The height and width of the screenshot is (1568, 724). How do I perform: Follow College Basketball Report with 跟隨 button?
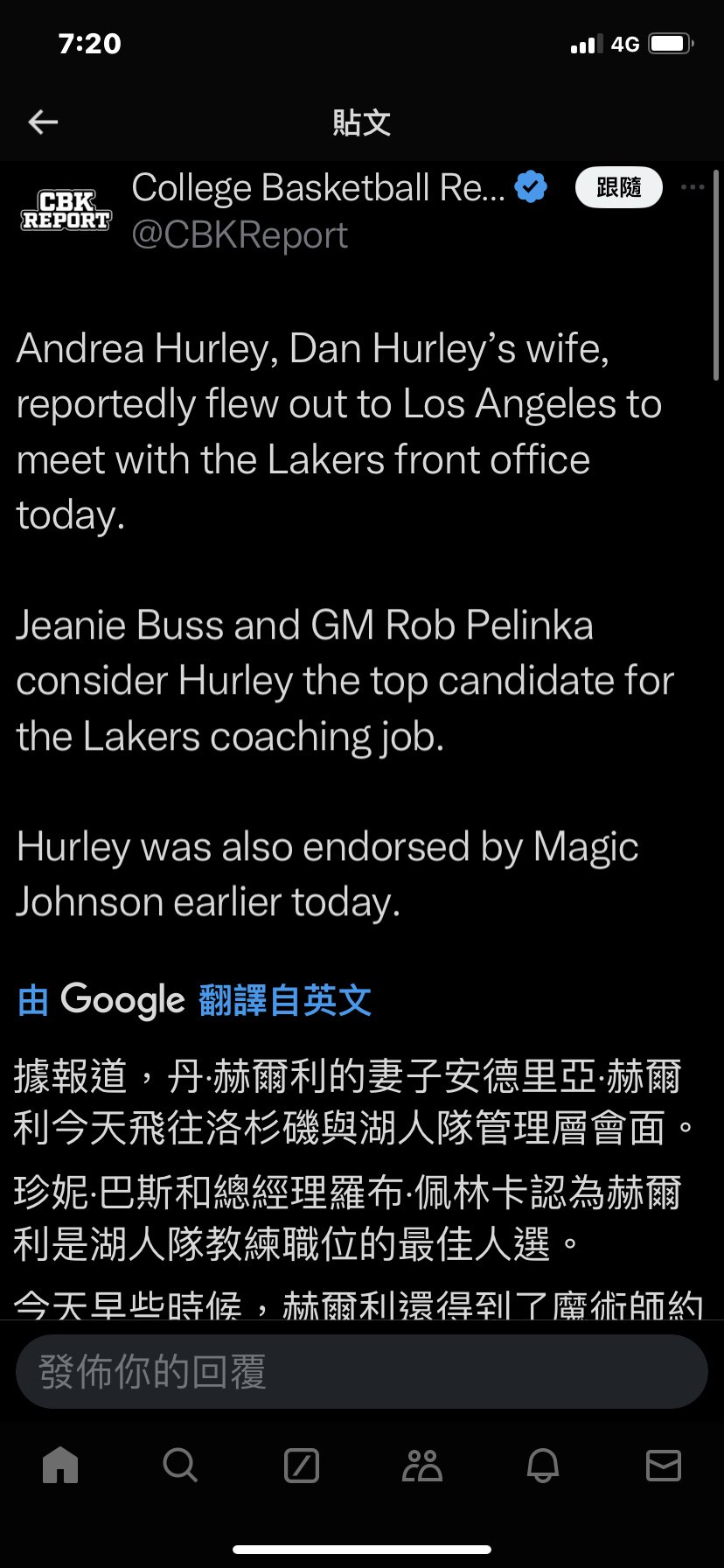point(619,187)
